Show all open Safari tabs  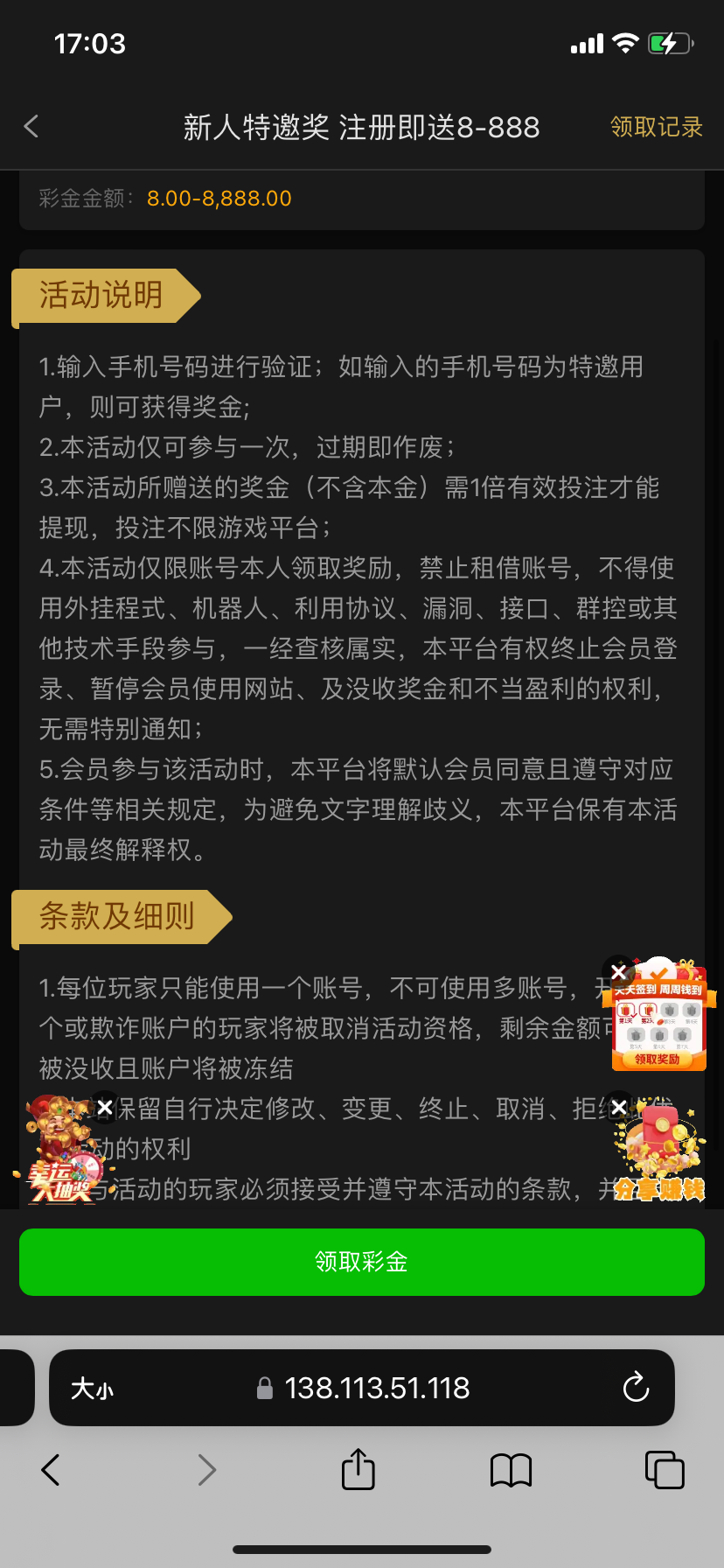tap(664, 1470)
